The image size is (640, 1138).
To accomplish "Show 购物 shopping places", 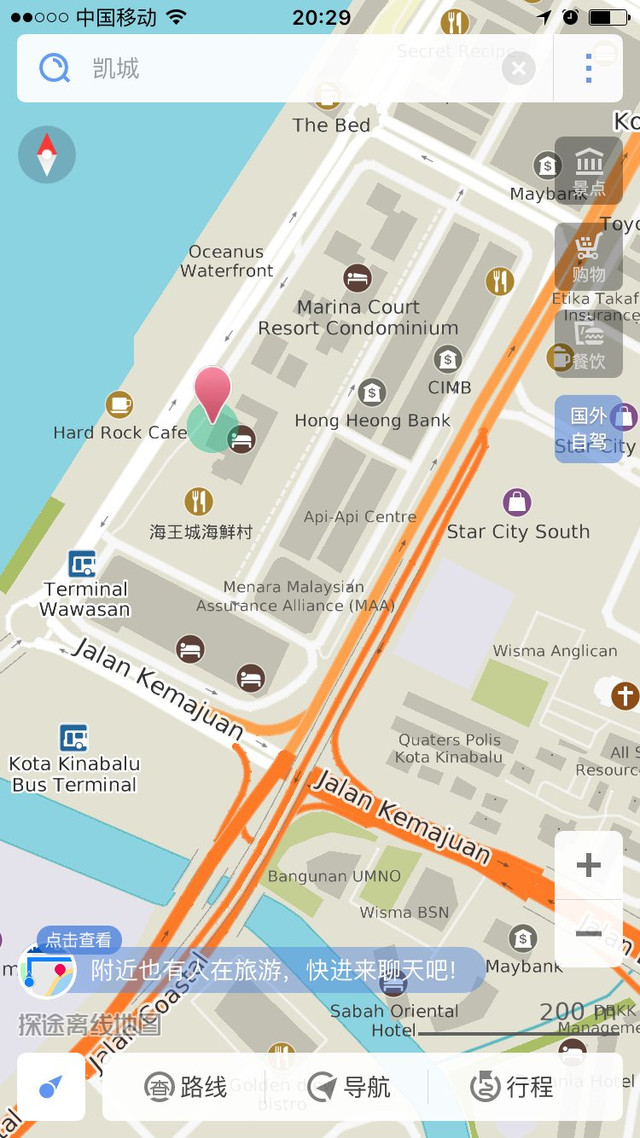I will 589,257.
